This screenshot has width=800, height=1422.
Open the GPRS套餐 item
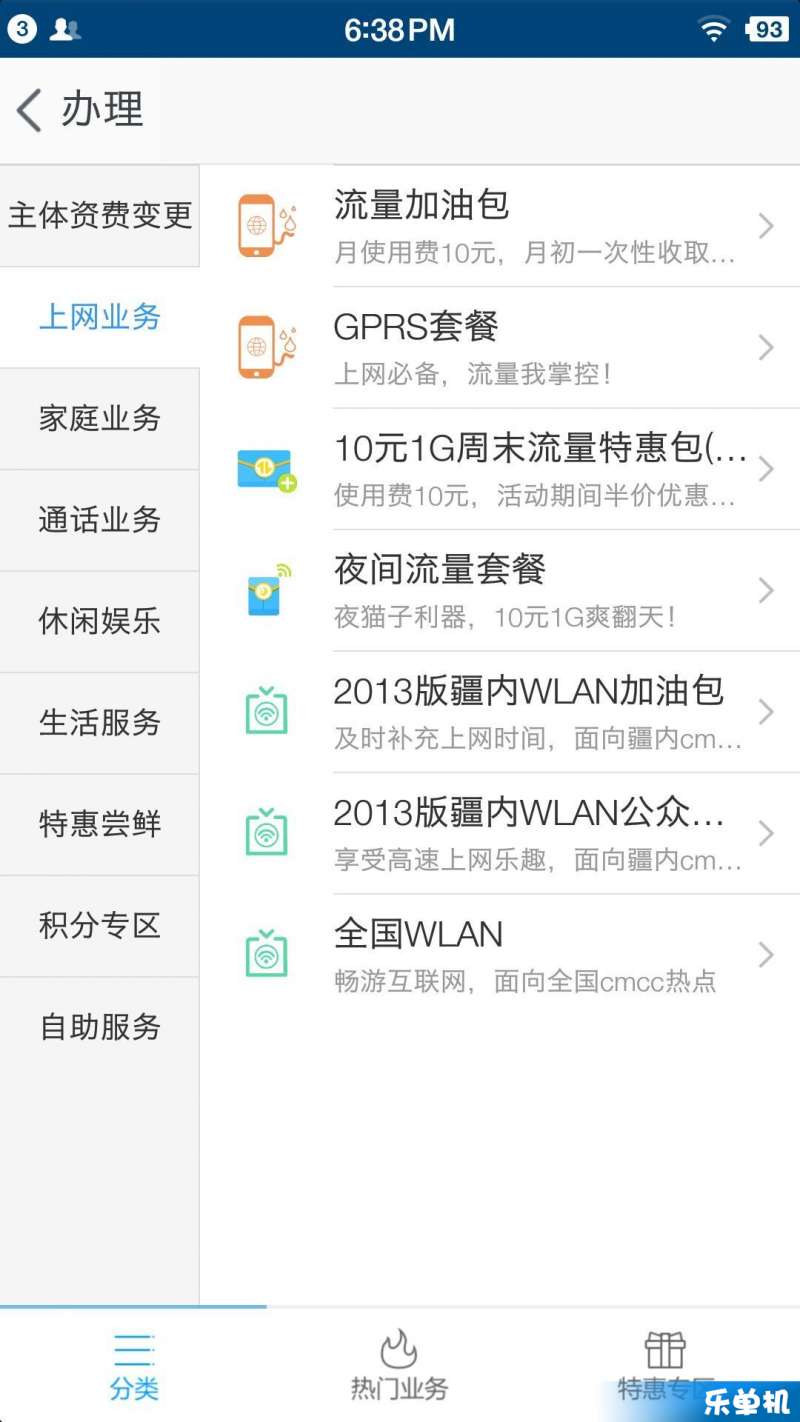pos(500,348)
